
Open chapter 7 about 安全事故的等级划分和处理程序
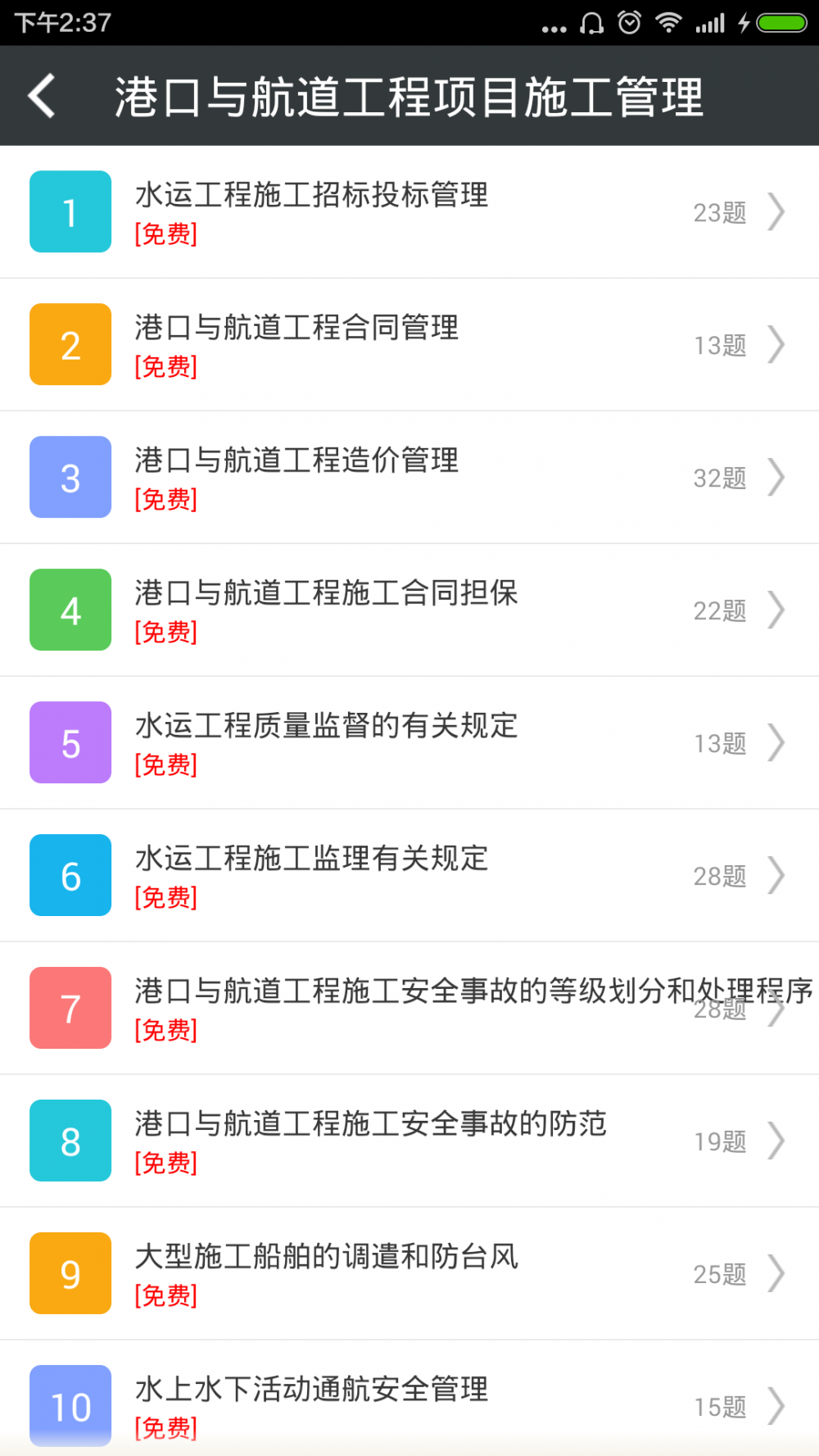click(409, 1009)
